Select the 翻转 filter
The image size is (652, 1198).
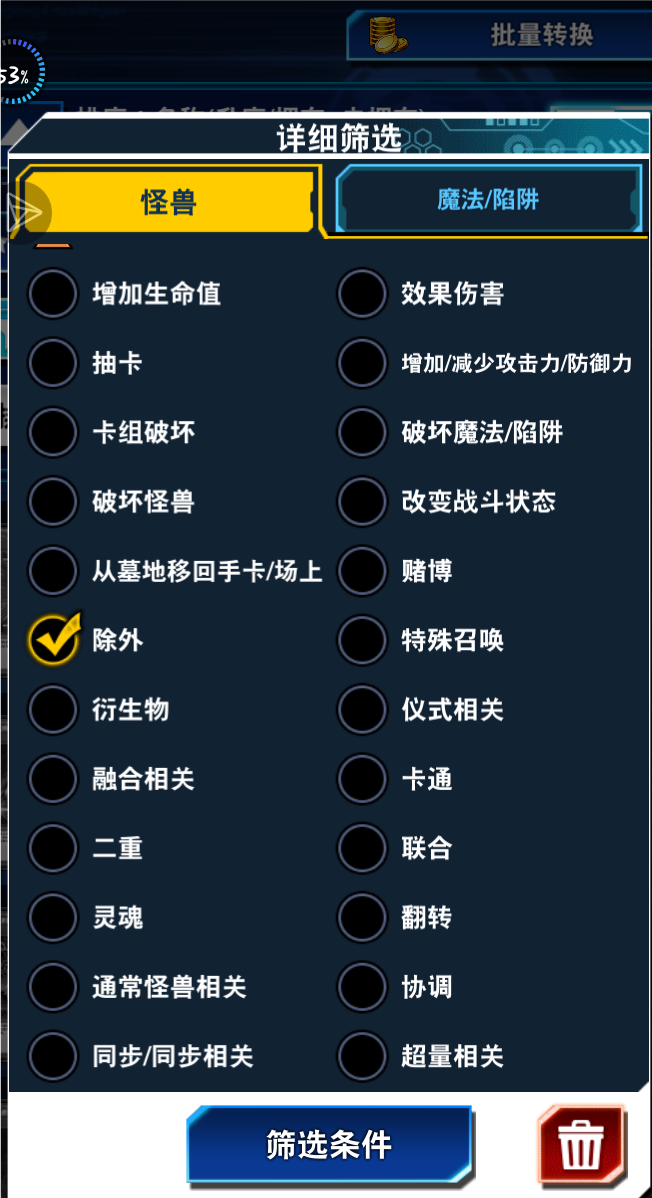[x=362, y=917]
